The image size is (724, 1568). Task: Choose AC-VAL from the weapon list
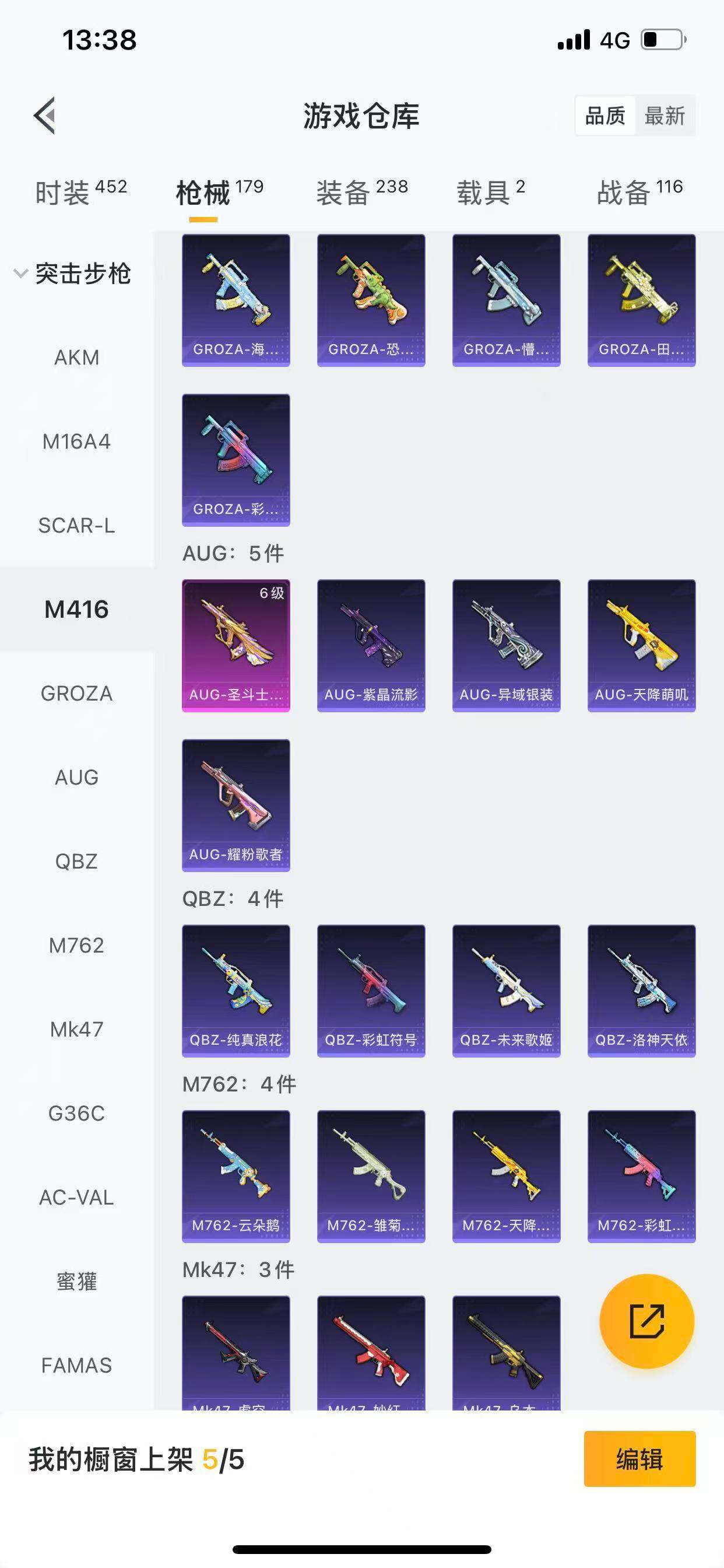(x=77, y=1198)
